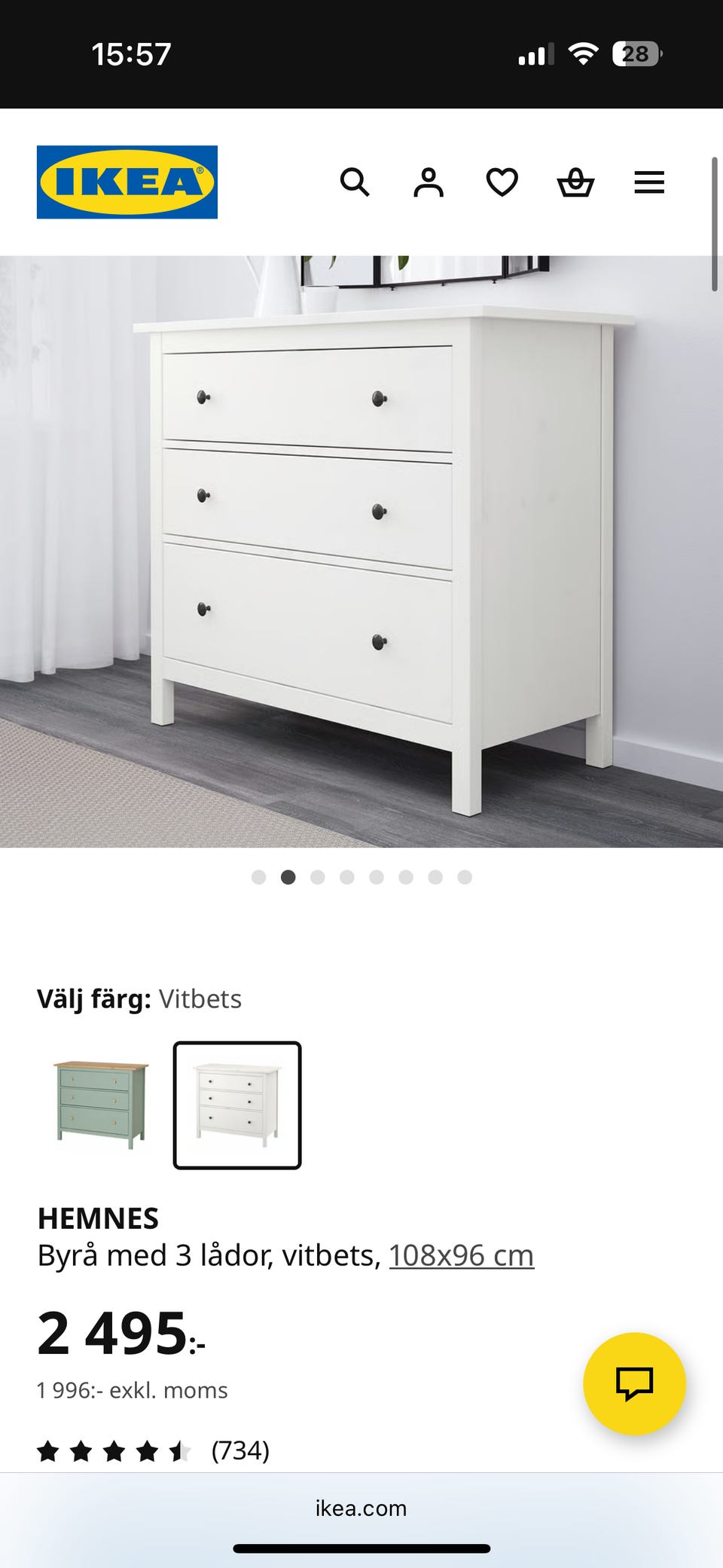Open ikea.com in the address bar
This screenshot has width=723, height=1568.
361,1508
